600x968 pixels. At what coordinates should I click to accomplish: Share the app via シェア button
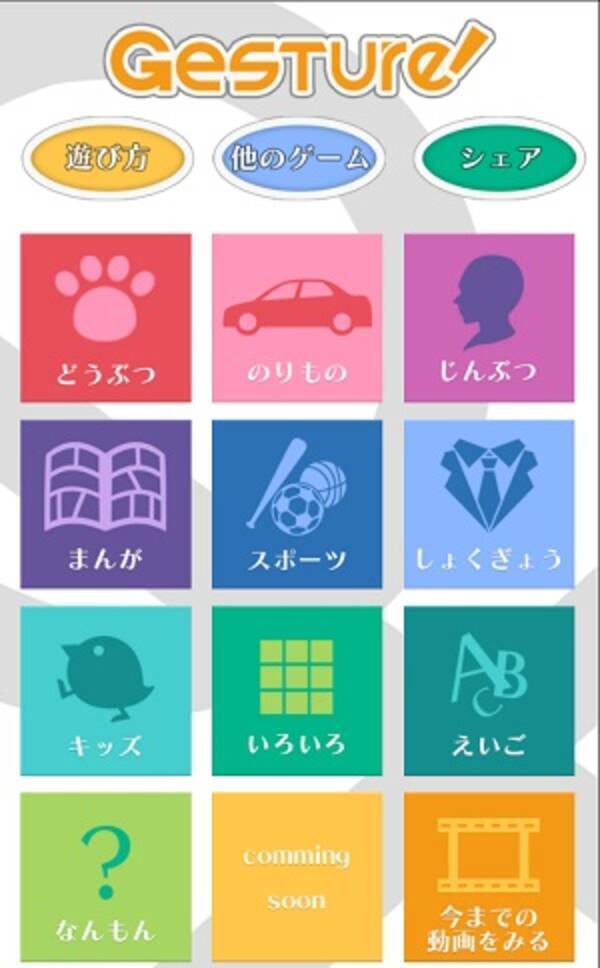point(499,157)
